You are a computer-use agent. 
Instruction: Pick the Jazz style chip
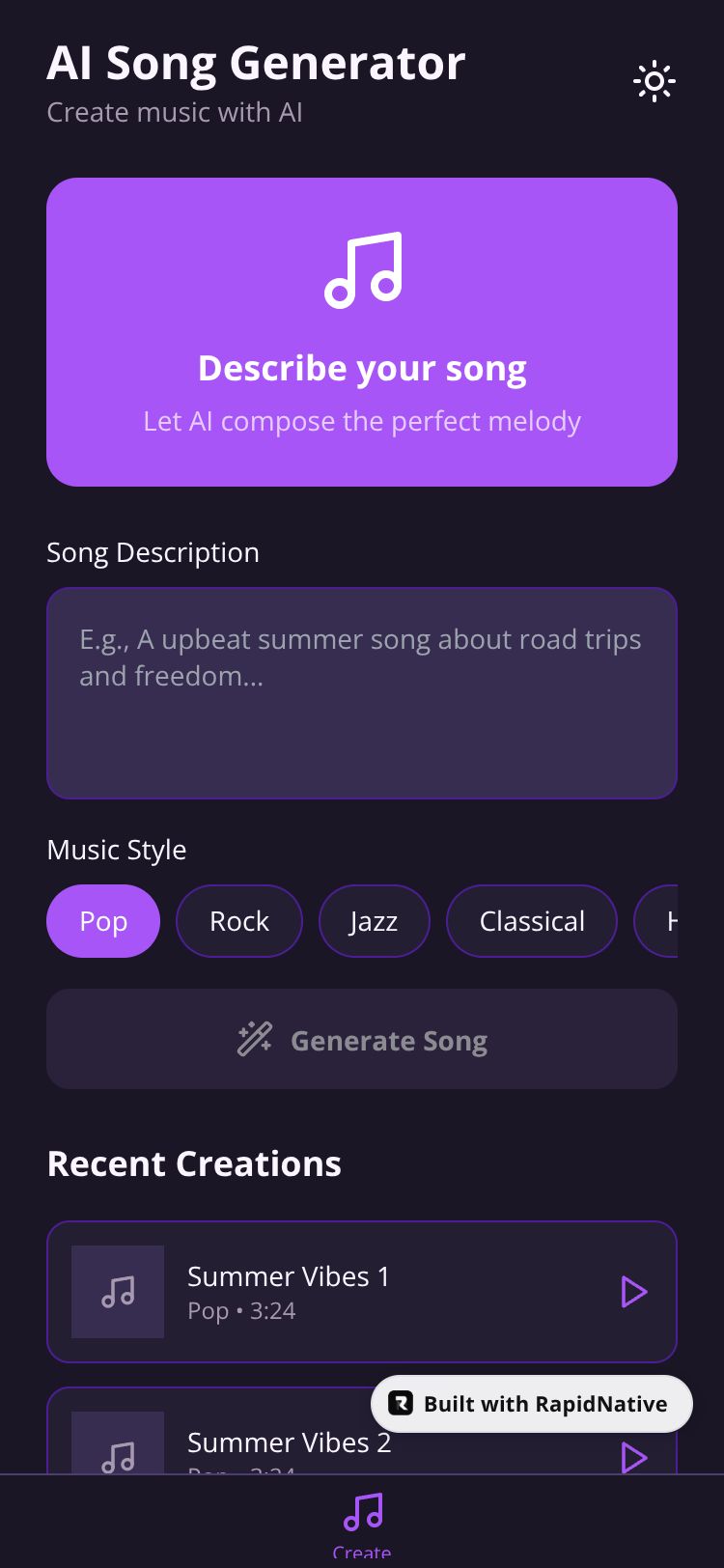point(374,921)
